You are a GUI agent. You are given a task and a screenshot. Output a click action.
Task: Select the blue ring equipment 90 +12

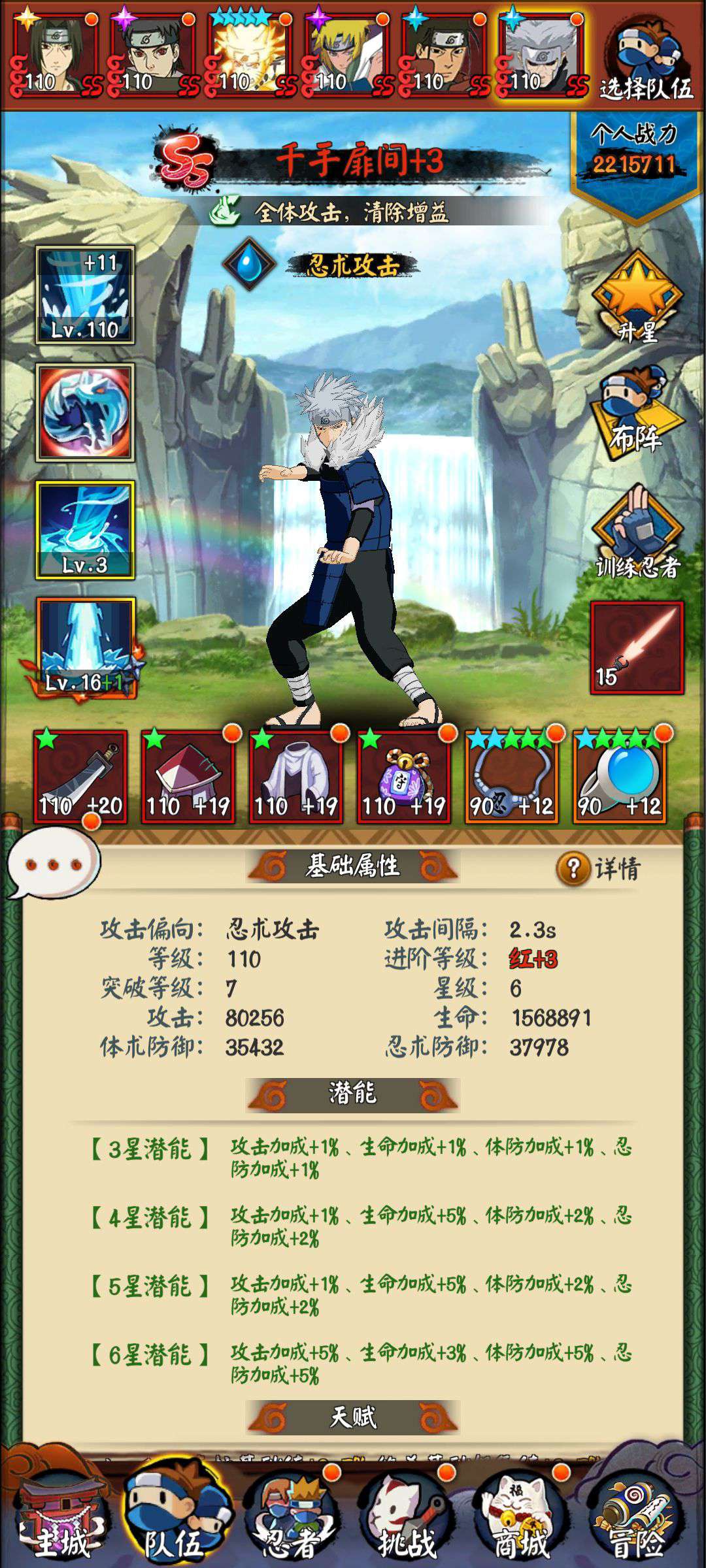pyautogui.click(x=619, y=776)
